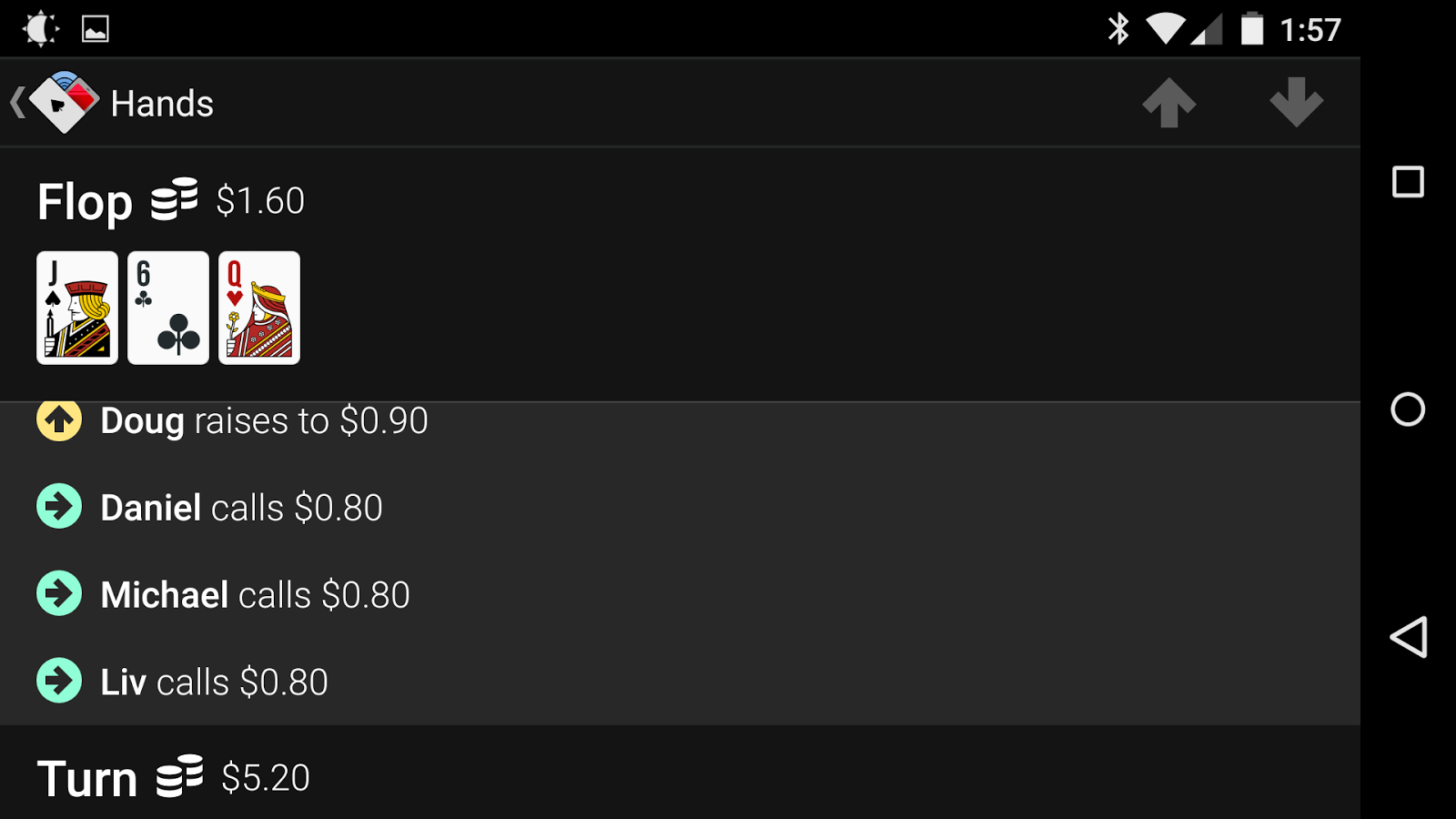This screenshot has width=1456, height=819.
Task: Tap the system back button
Action: pyautogui.click(x=1408, y=637)
